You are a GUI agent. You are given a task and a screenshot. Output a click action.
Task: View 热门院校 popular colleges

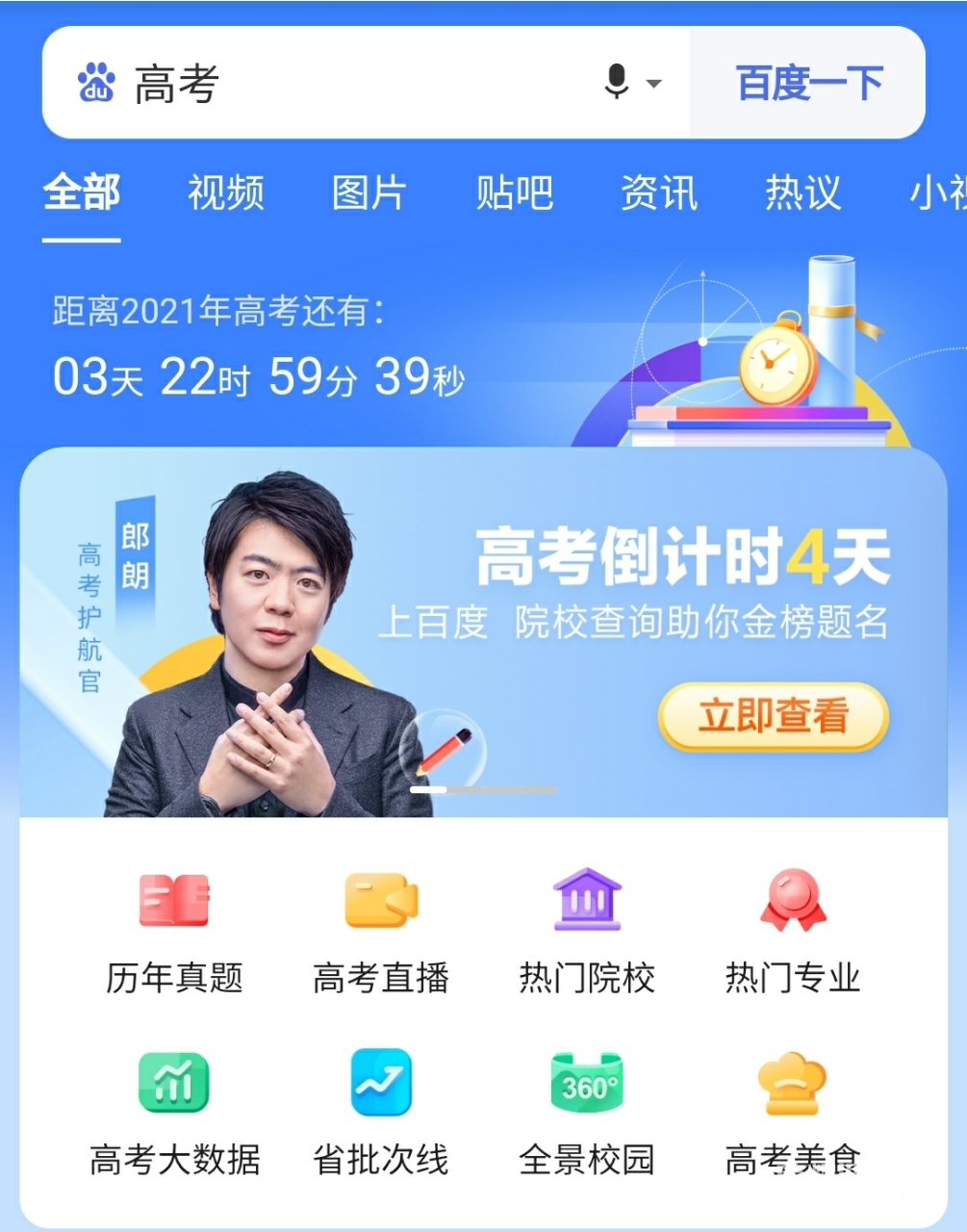[587, 930]
